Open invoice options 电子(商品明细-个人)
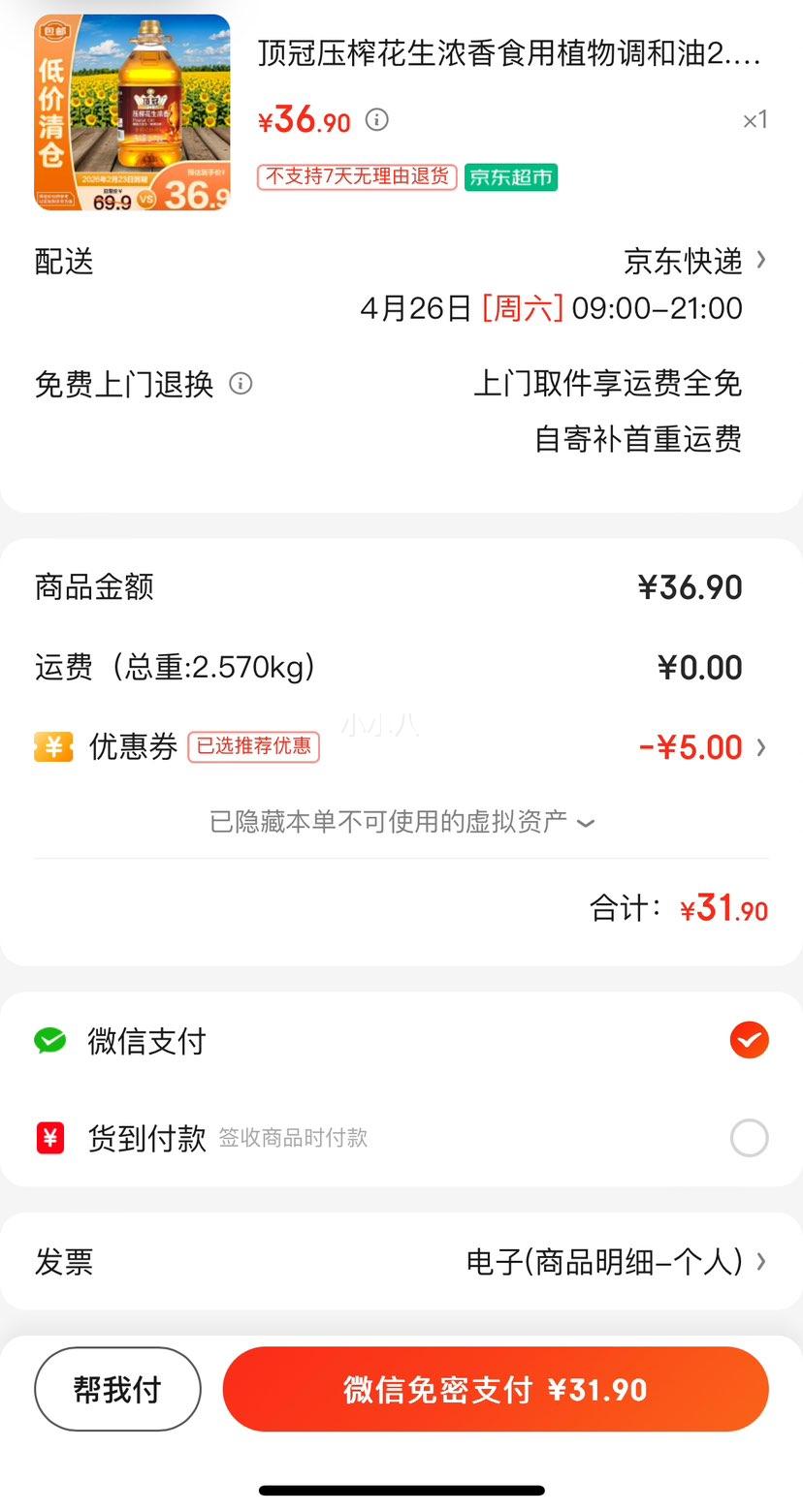Image resolution: width=803 pixels, height=1512 pixels. 614,1261
